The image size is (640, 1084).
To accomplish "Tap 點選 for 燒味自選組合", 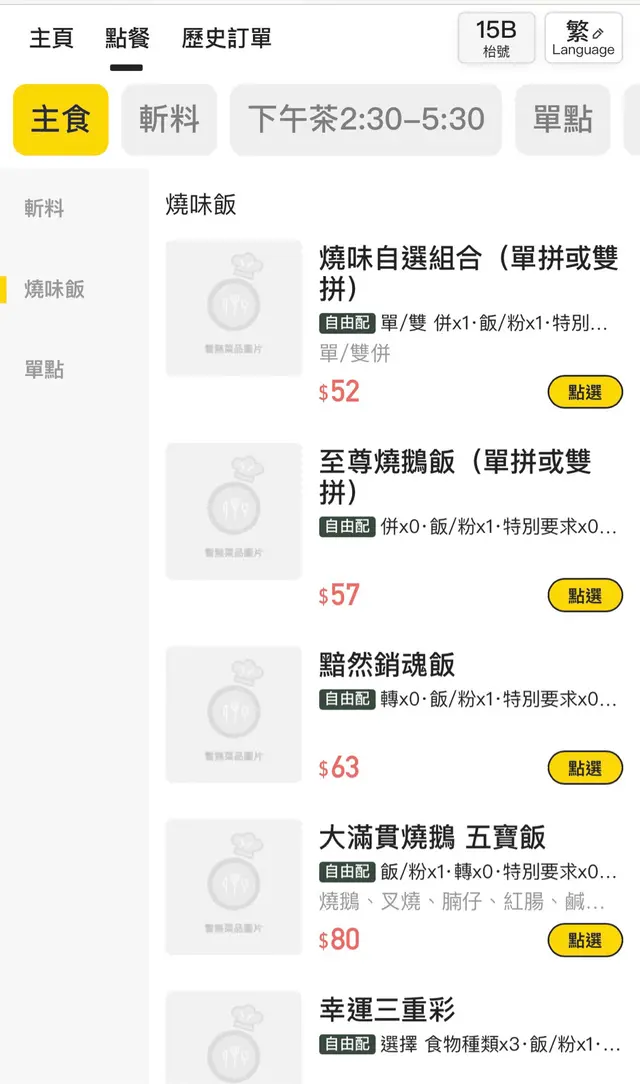I will click(585, 392).
